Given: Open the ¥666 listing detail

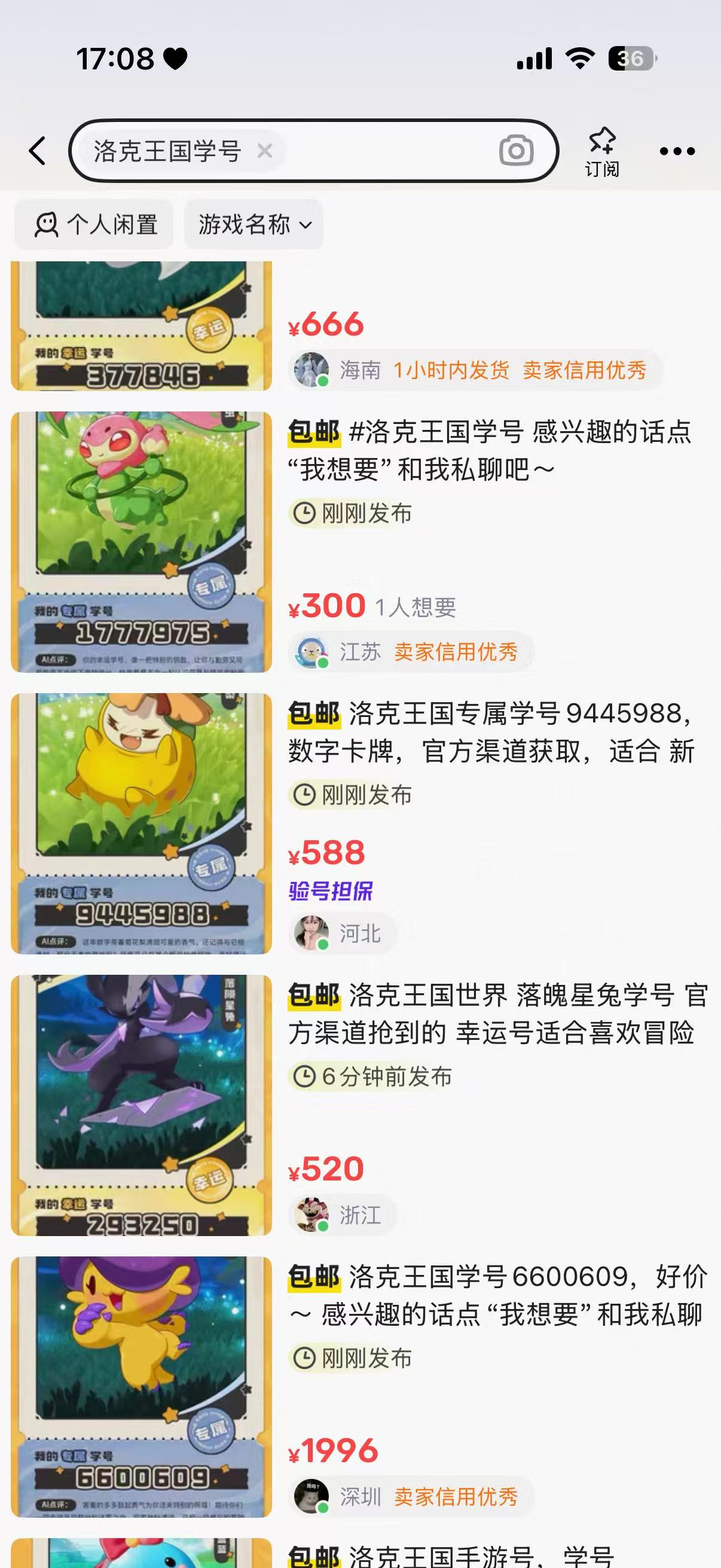Looking at the screenshot, I should (325, 327).
